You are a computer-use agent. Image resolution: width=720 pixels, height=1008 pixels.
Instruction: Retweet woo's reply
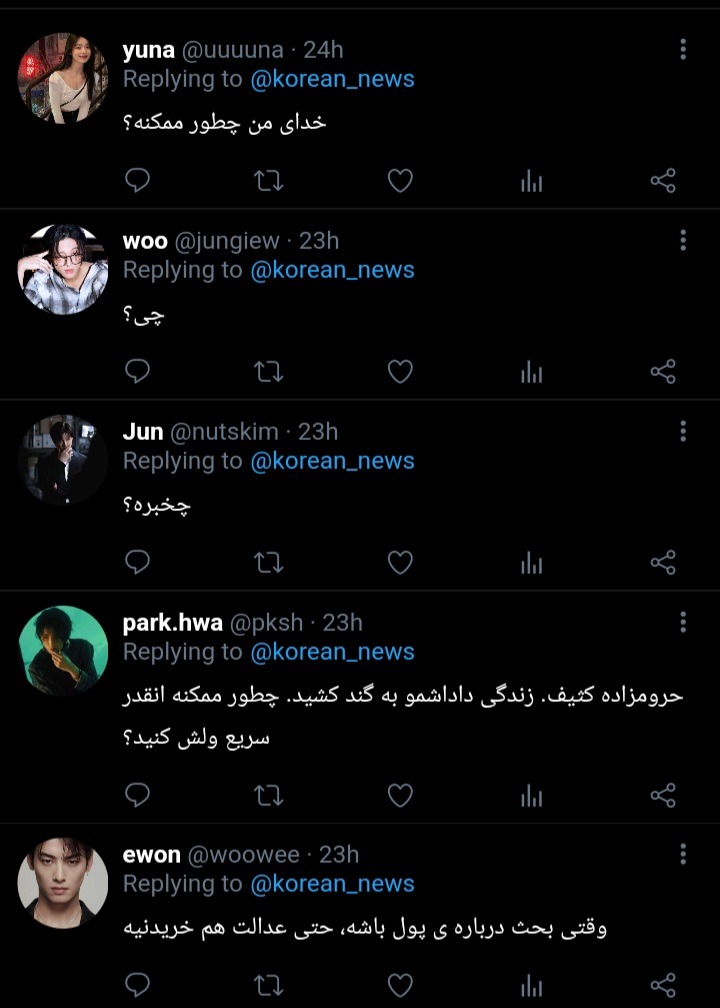tap(269, 372)
